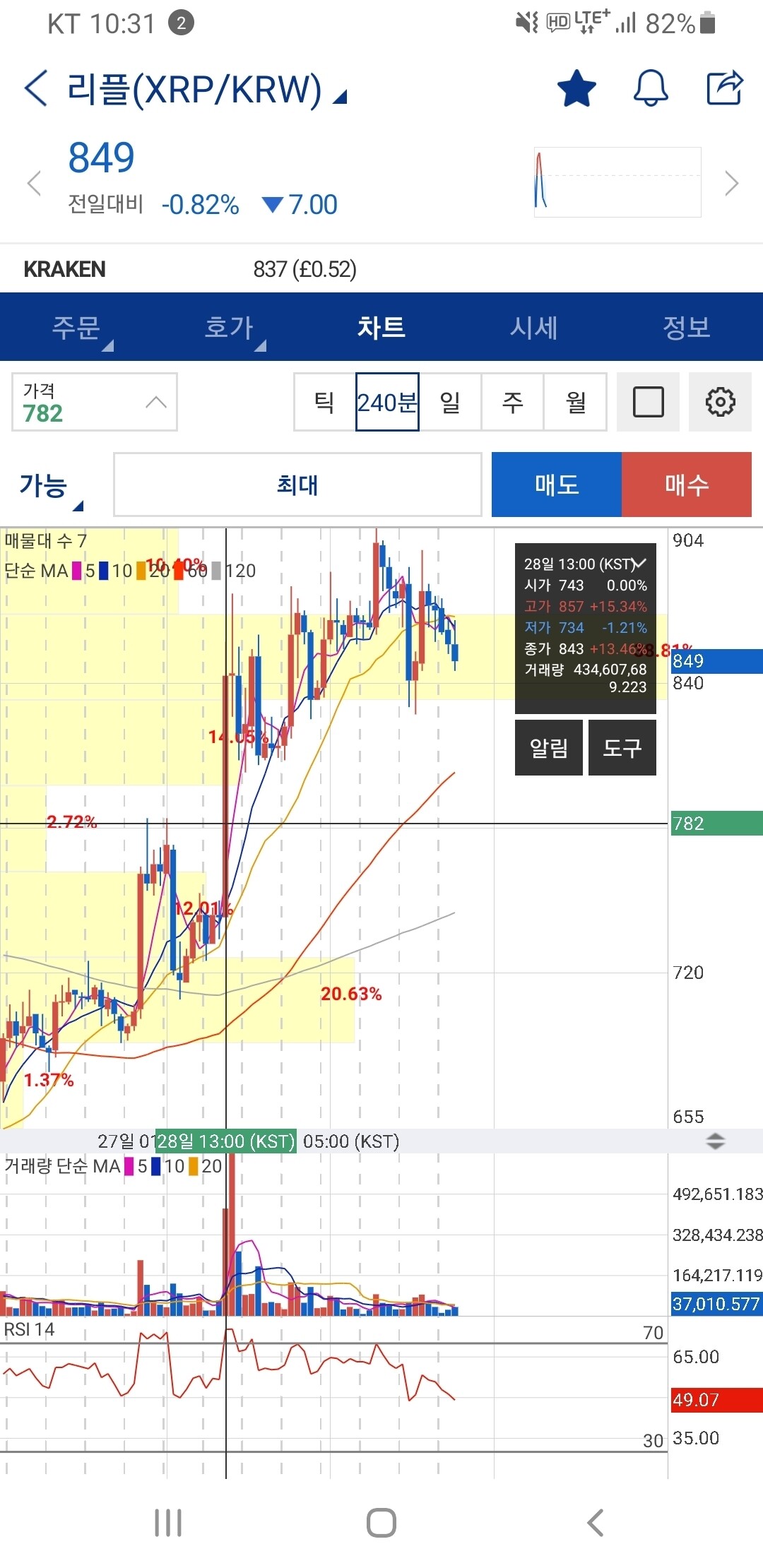Open the price alert bell
This screenshot has width=763, height=1568.
[650, 89]
